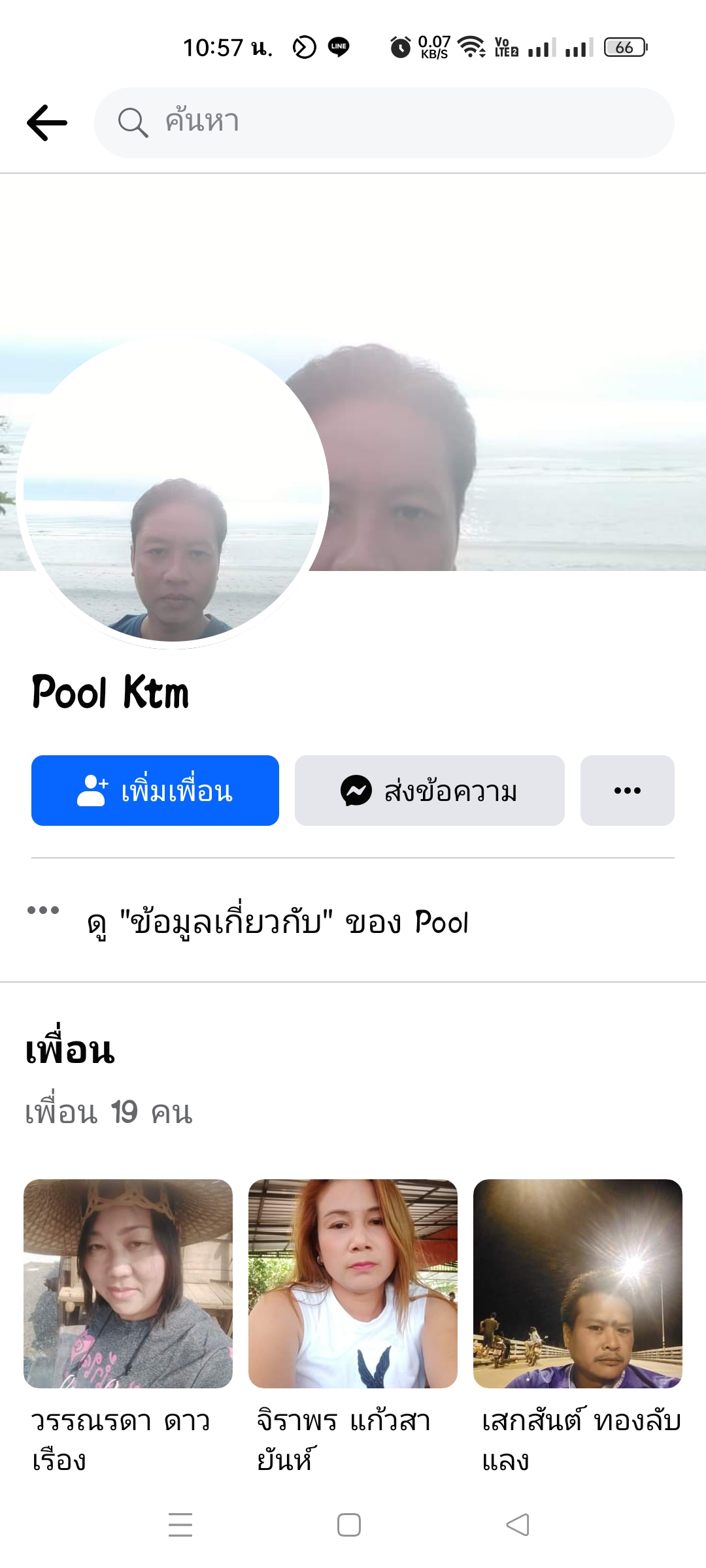
Task: View Pool's about info (ข้อมูลเกี่ยวกับ)
Action: point(277,923)
